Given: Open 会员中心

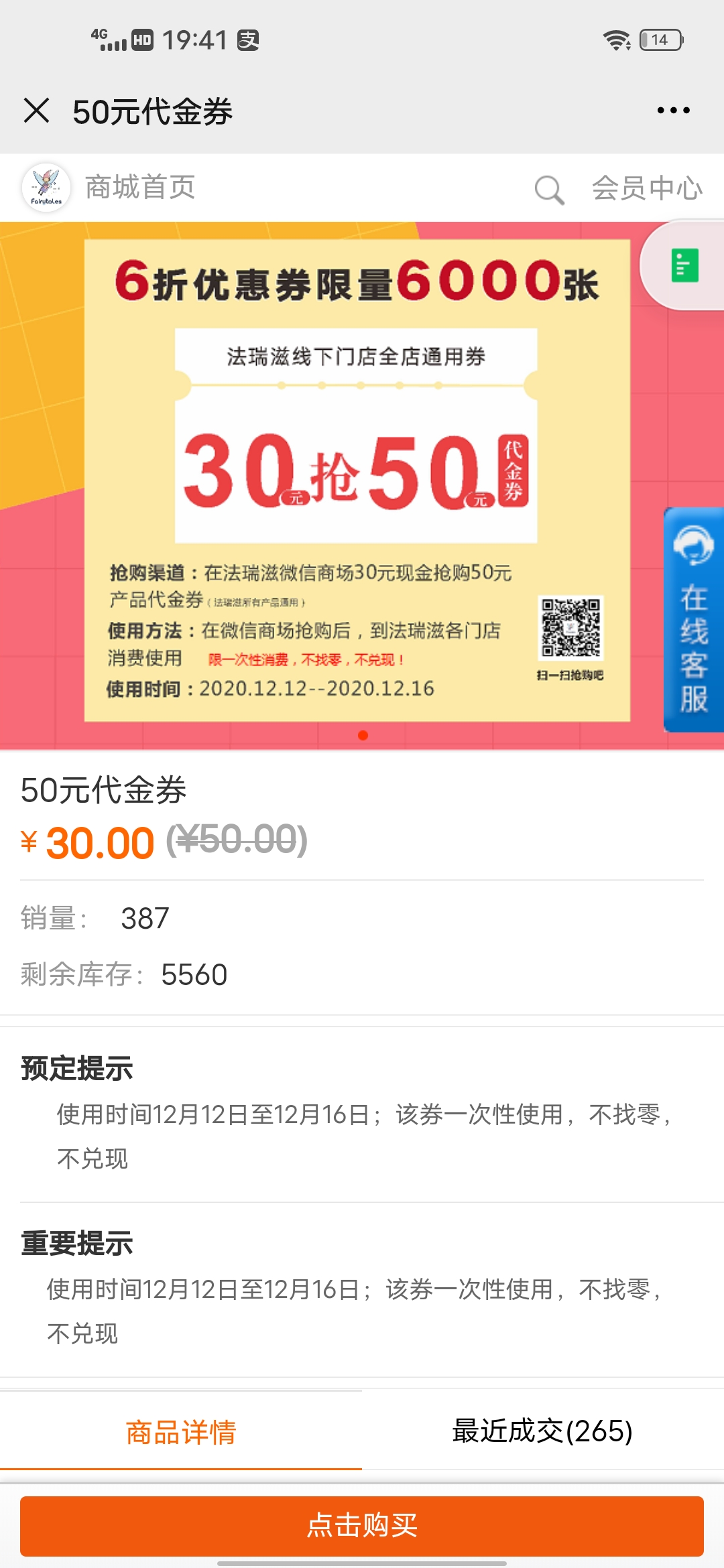Looking at the screenshot, I should click(x=647, y=188).
